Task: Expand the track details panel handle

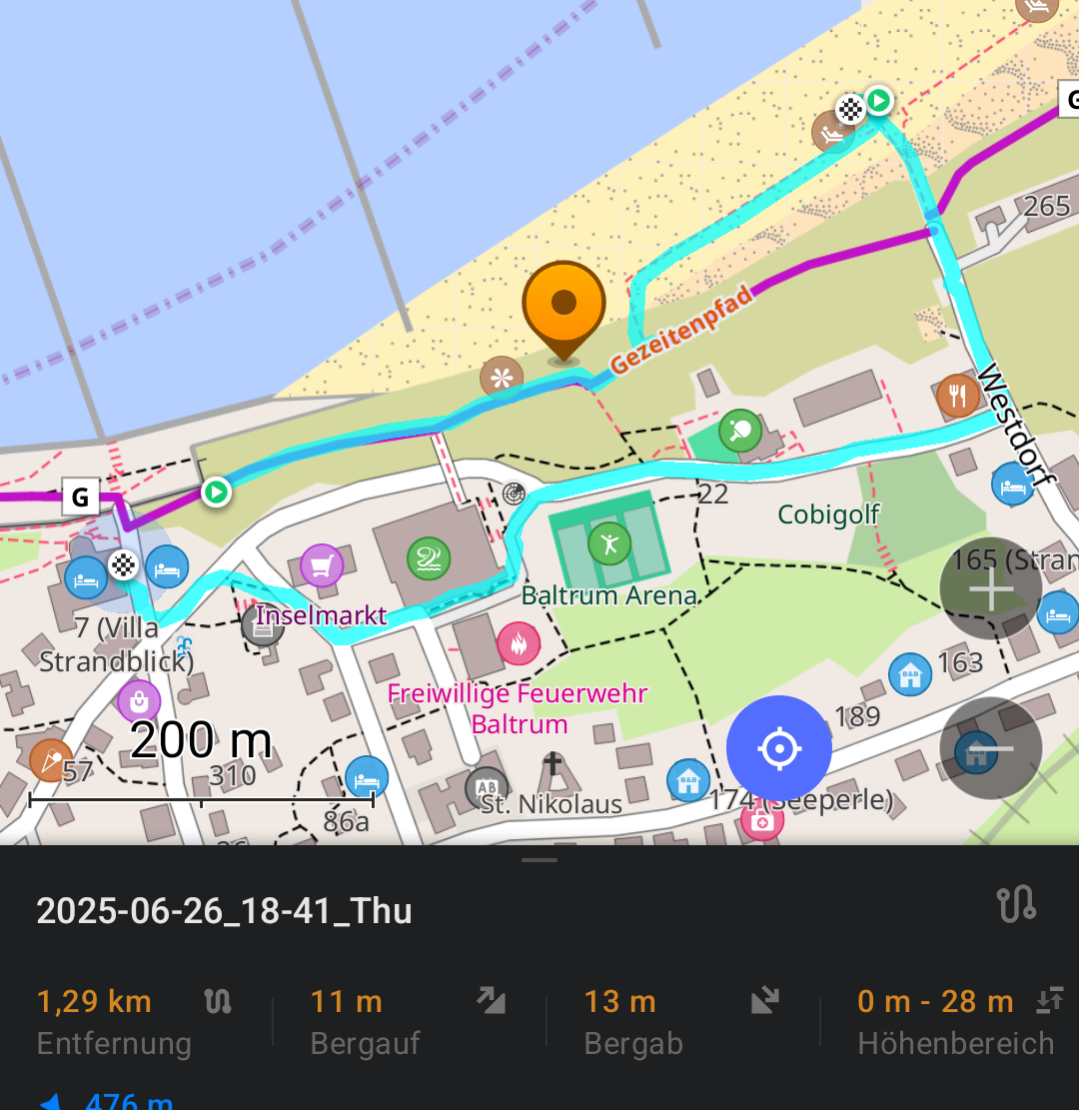Action: tap(539, 860)
